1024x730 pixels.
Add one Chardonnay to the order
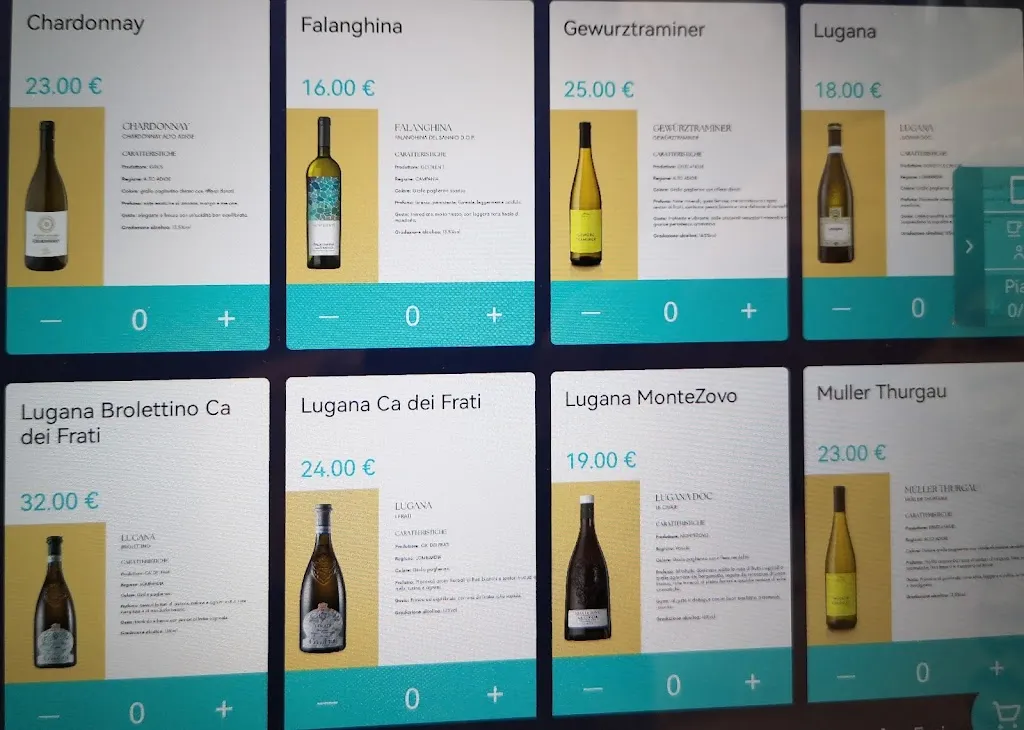point(226,318)
